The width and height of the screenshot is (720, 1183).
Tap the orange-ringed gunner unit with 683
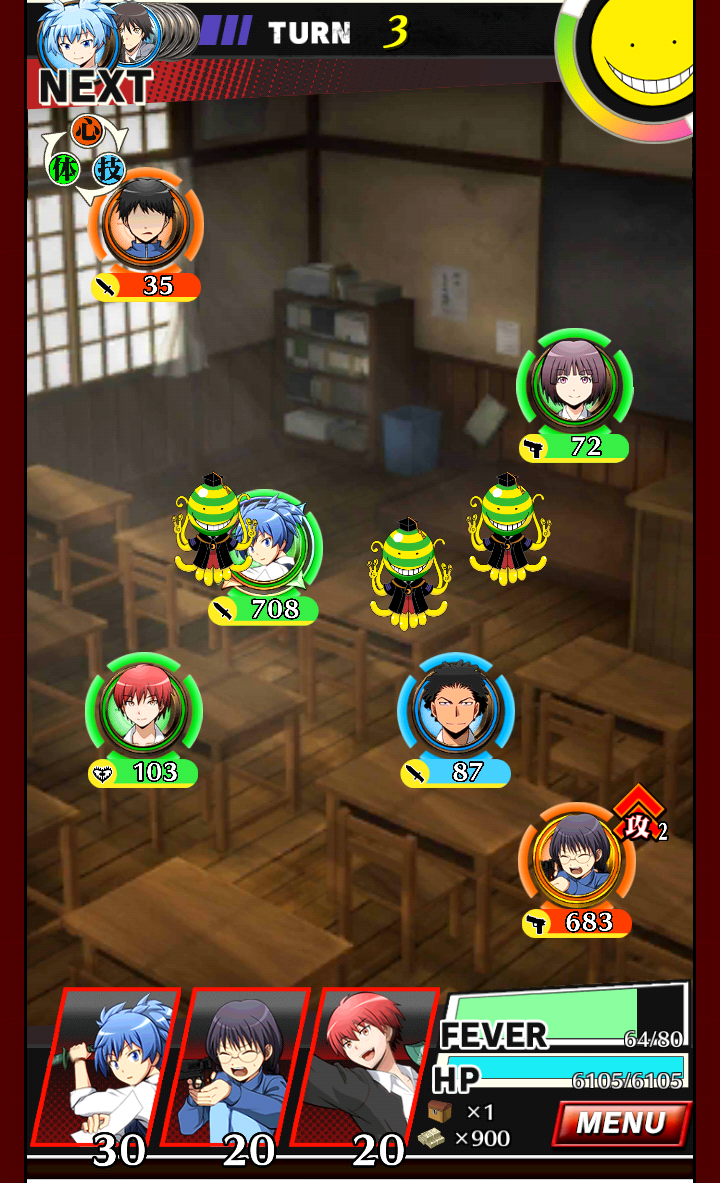(x=576, y=861)
